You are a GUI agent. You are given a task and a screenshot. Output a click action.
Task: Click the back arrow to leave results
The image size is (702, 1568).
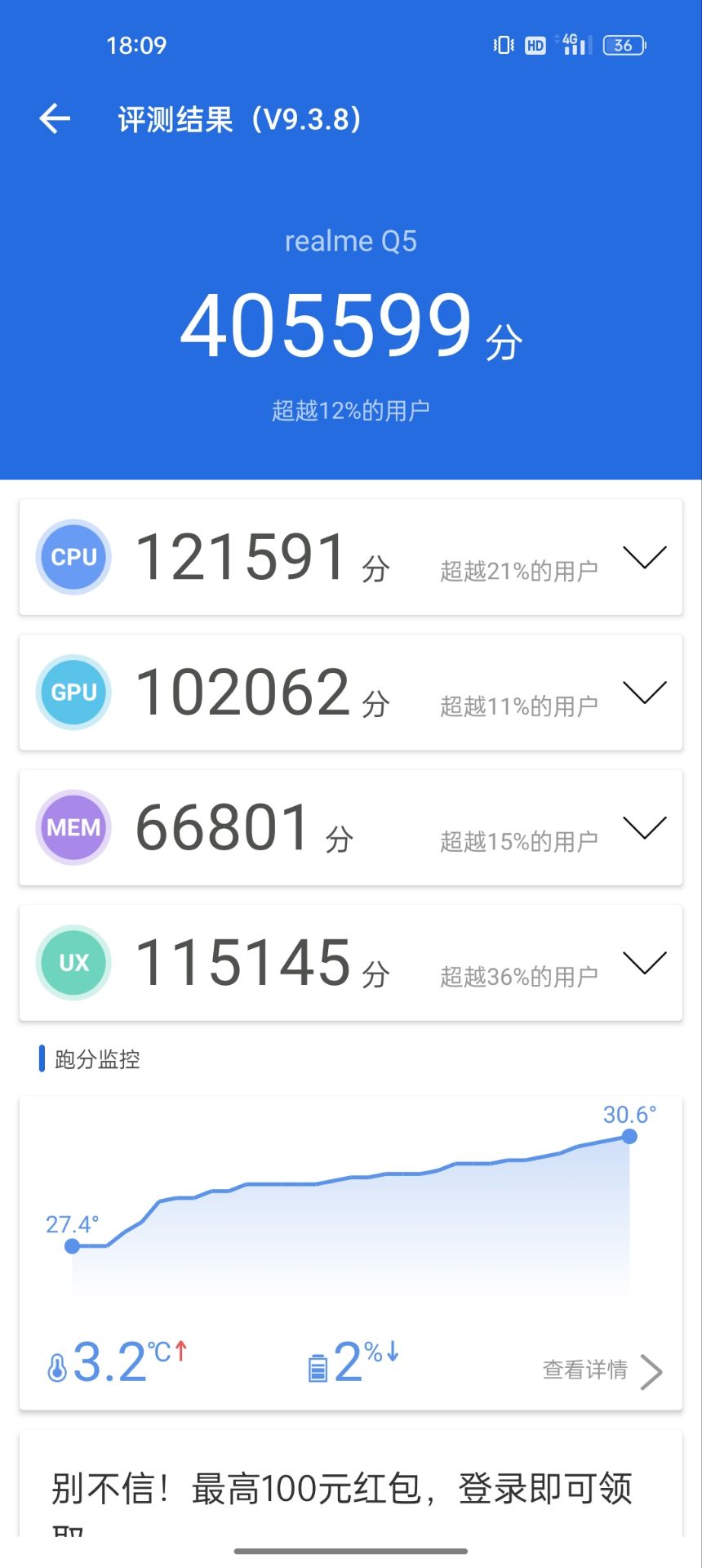click(x=54, y=118)
